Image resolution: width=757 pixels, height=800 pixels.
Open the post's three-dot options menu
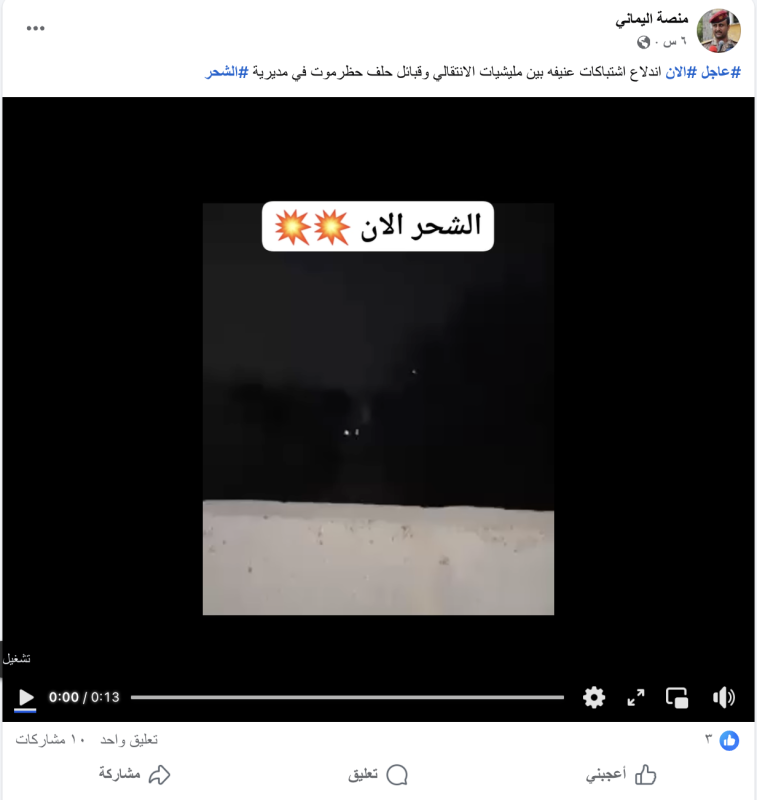[36, 28]
